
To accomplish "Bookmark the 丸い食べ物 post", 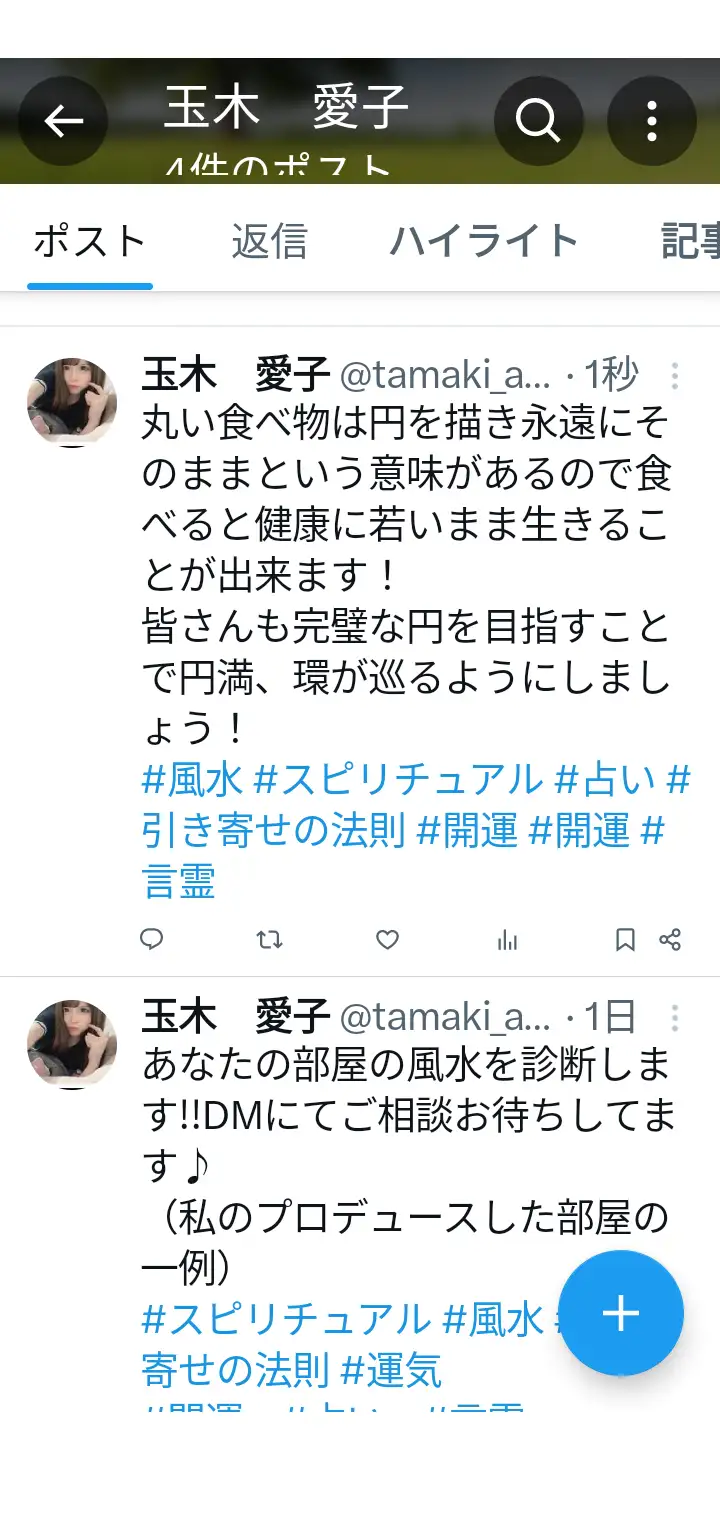I will pyautogui.click(x=625, y=940).
